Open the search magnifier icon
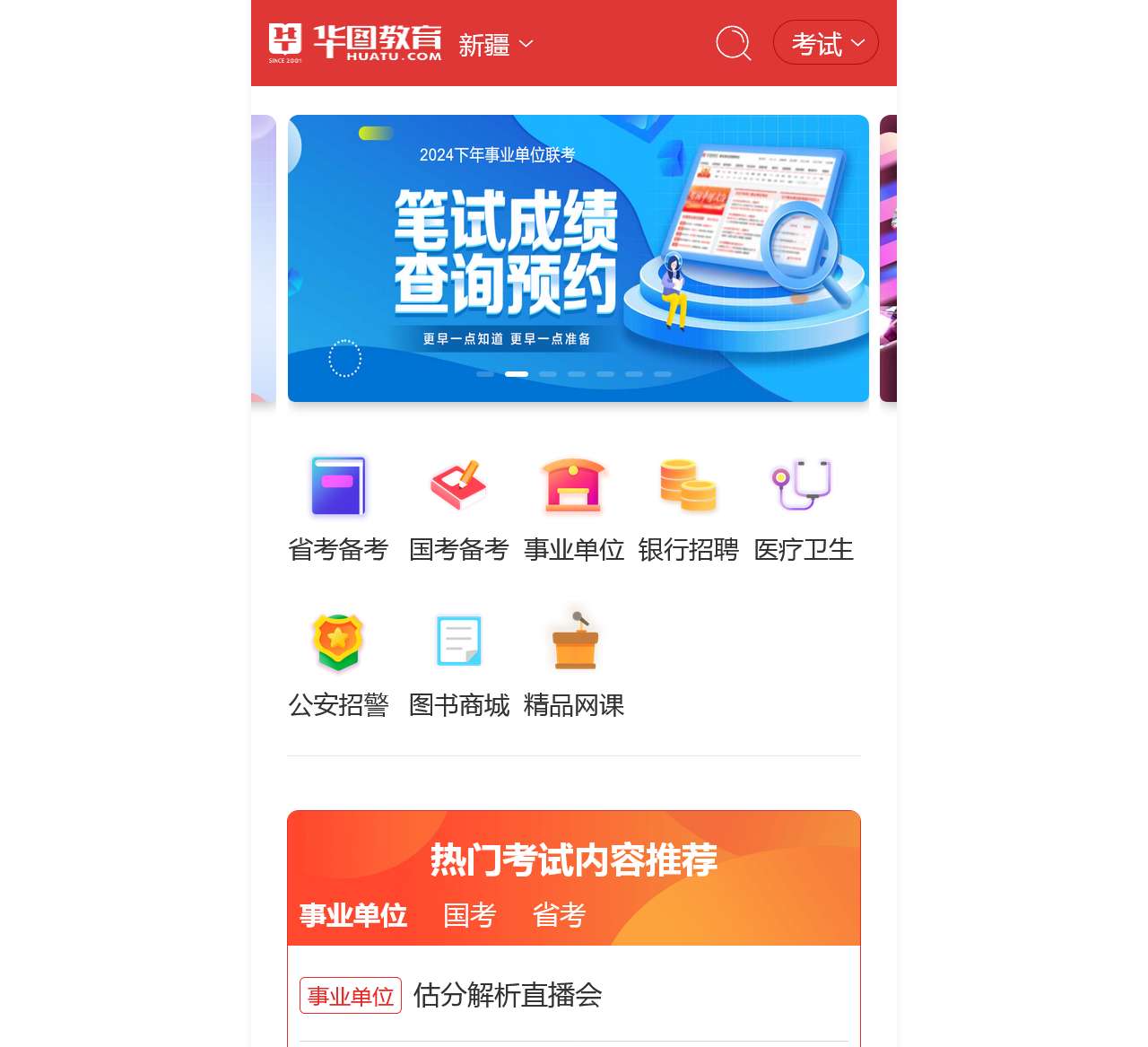The width and height of the screenshot is (1148, 1047). coord(733,43)
